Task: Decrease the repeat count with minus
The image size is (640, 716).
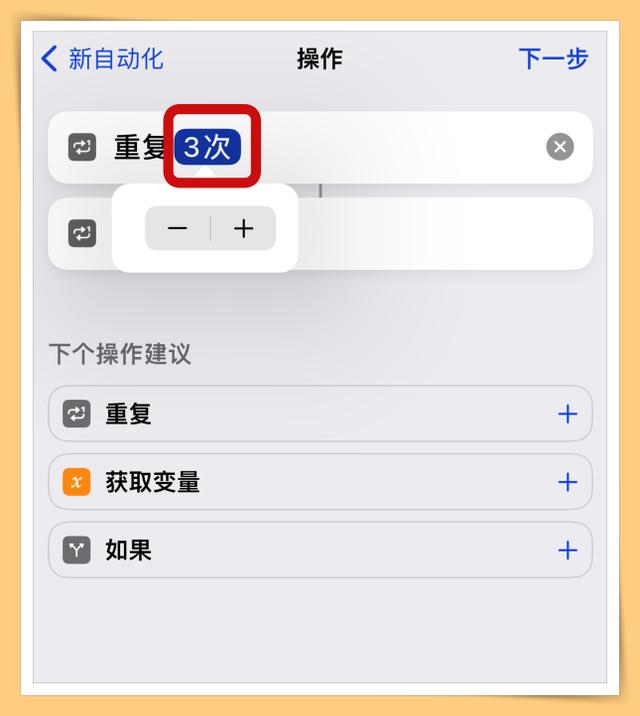Action: click(178, 229)
